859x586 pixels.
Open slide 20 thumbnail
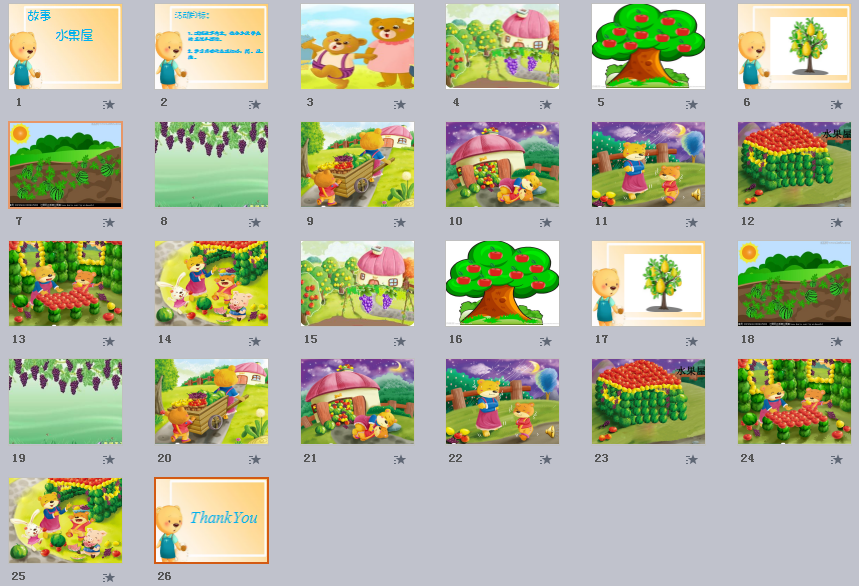tap(211, 401)
